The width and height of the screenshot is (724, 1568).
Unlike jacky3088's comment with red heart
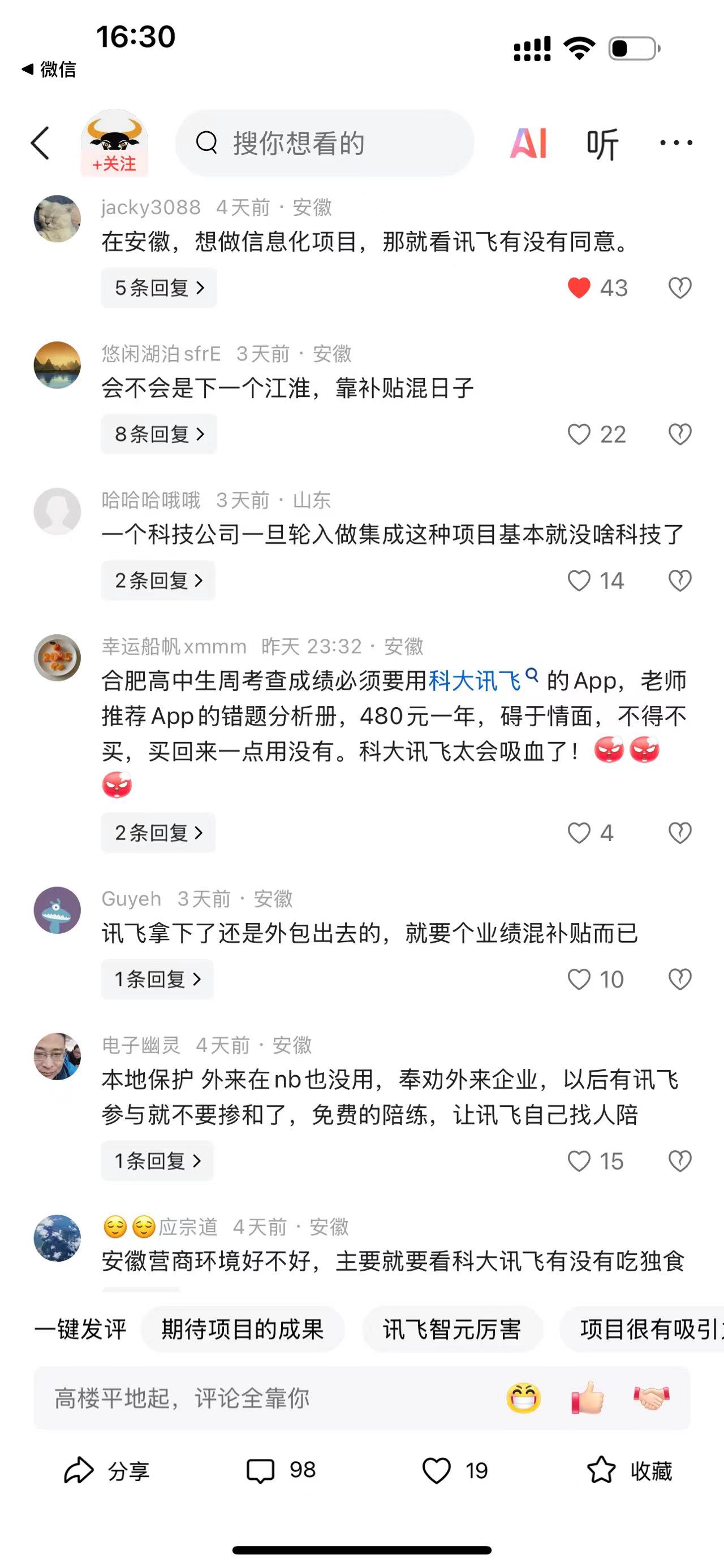click(579, 288)
